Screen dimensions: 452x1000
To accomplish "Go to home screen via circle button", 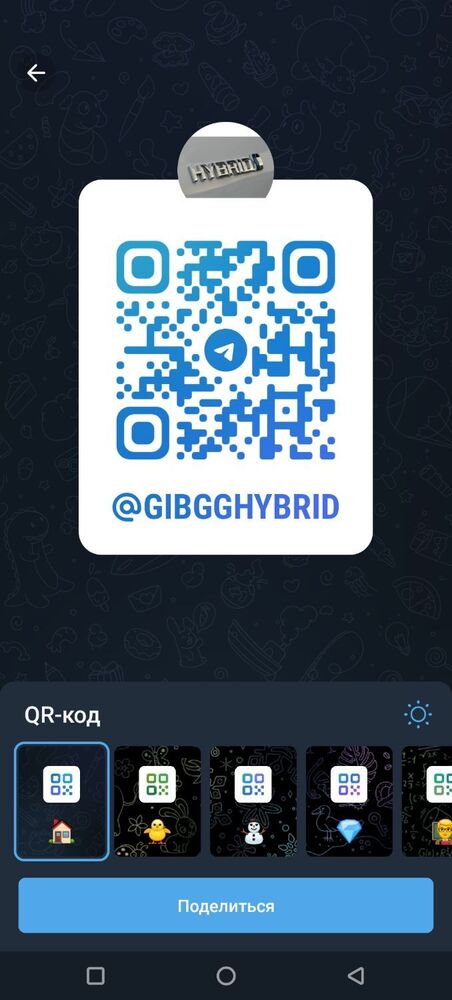I will pyautogui.click(x=226, y=975).
